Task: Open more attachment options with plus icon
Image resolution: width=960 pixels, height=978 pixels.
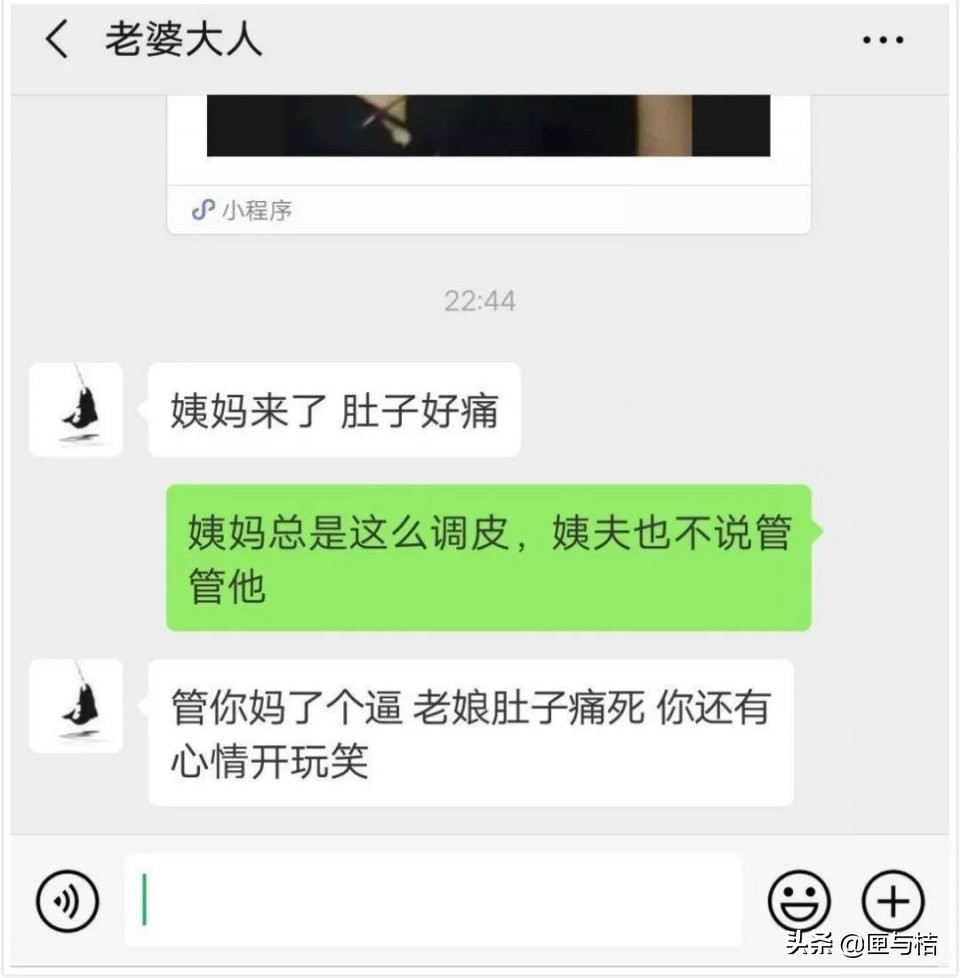Action: point(892,901)
